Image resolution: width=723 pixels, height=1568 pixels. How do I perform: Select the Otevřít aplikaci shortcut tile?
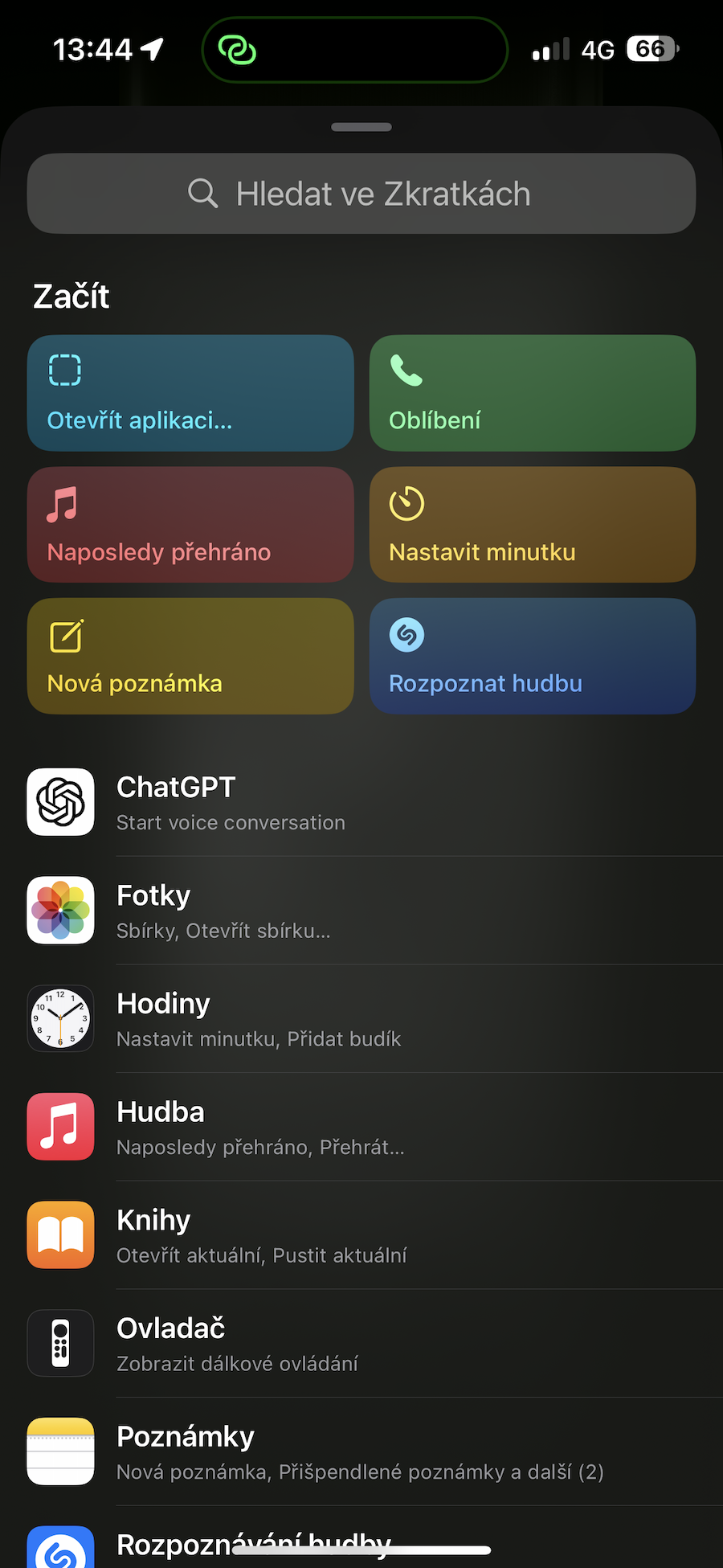190,393
